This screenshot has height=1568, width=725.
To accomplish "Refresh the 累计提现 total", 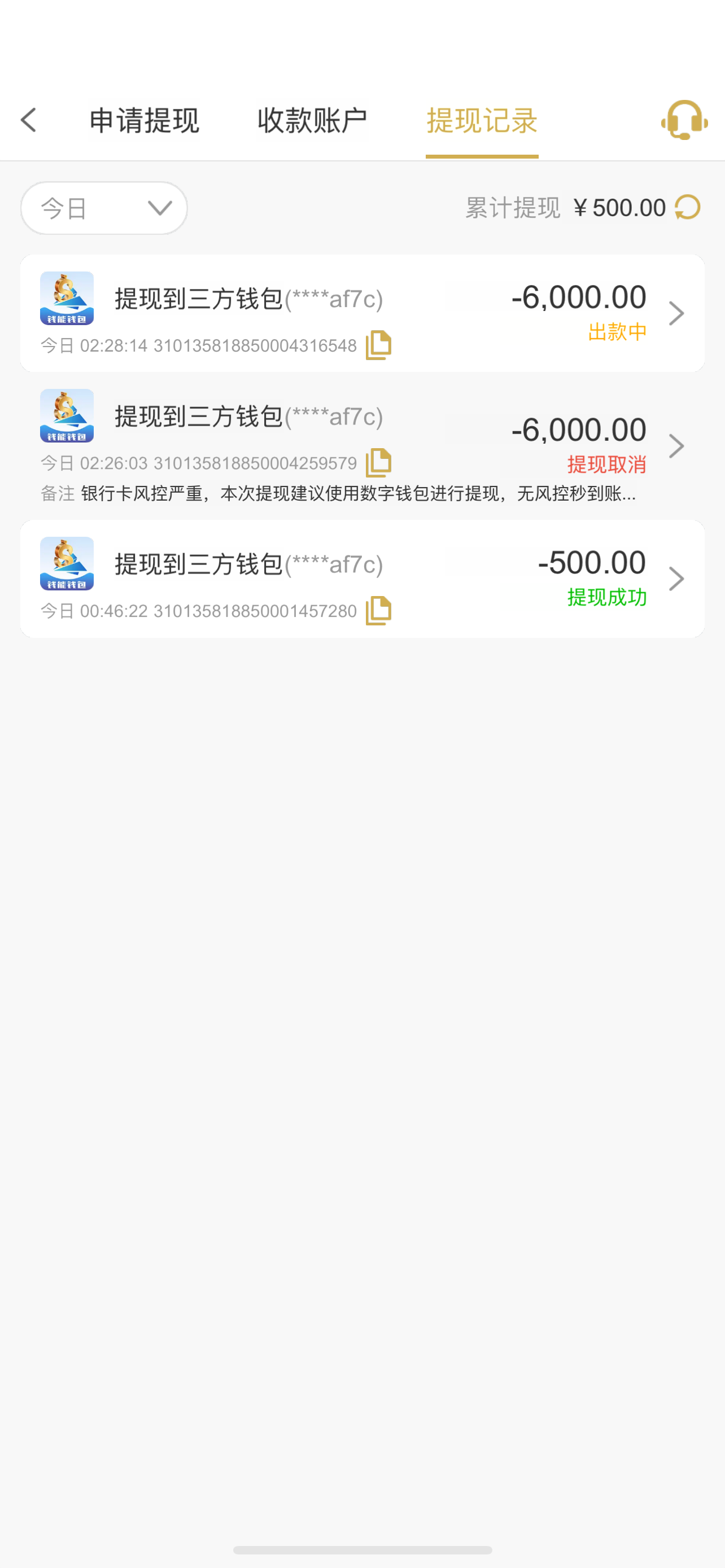I will click(688, 208).
